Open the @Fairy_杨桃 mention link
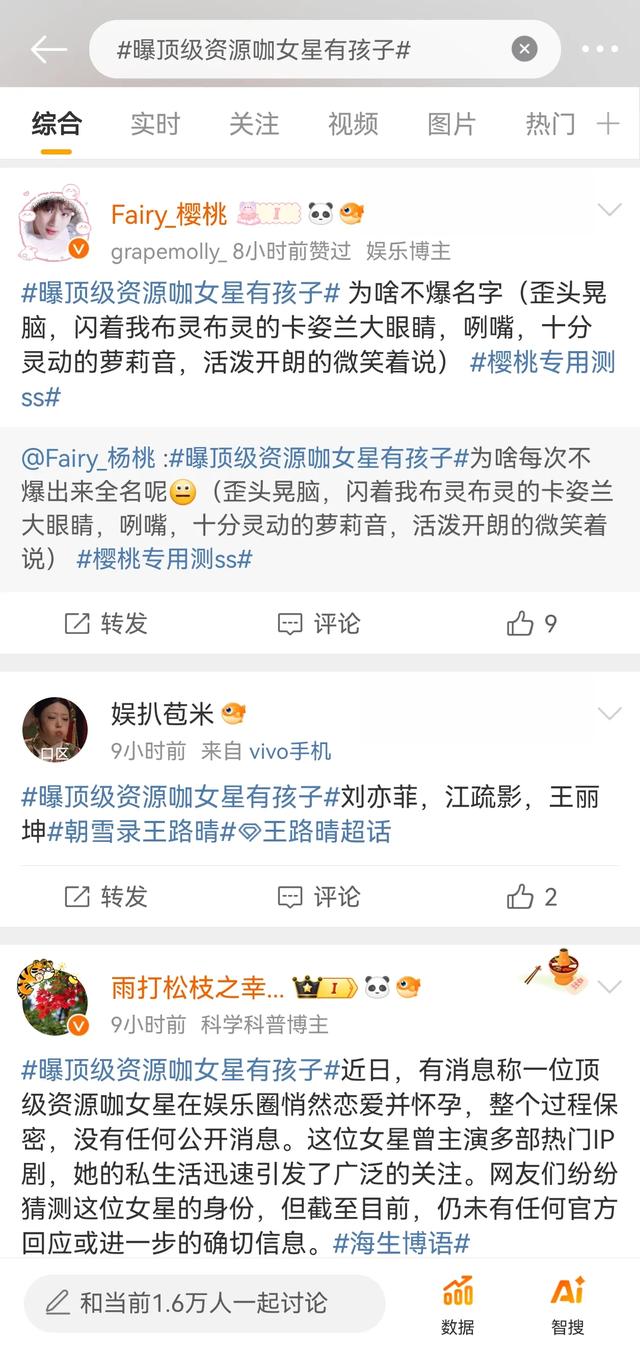Screen dimensions: 640x1350 click(89, 459)
